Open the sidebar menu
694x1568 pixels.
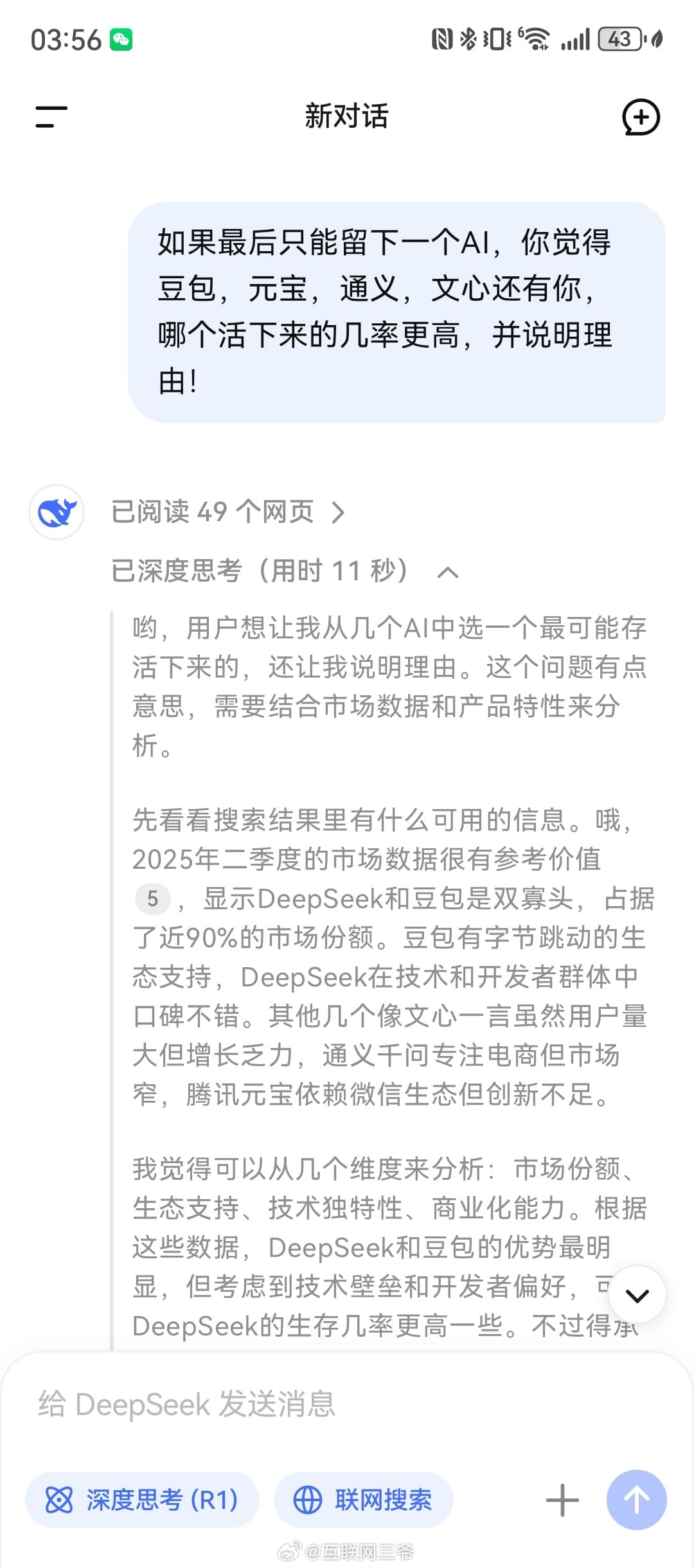click(51, 117)
